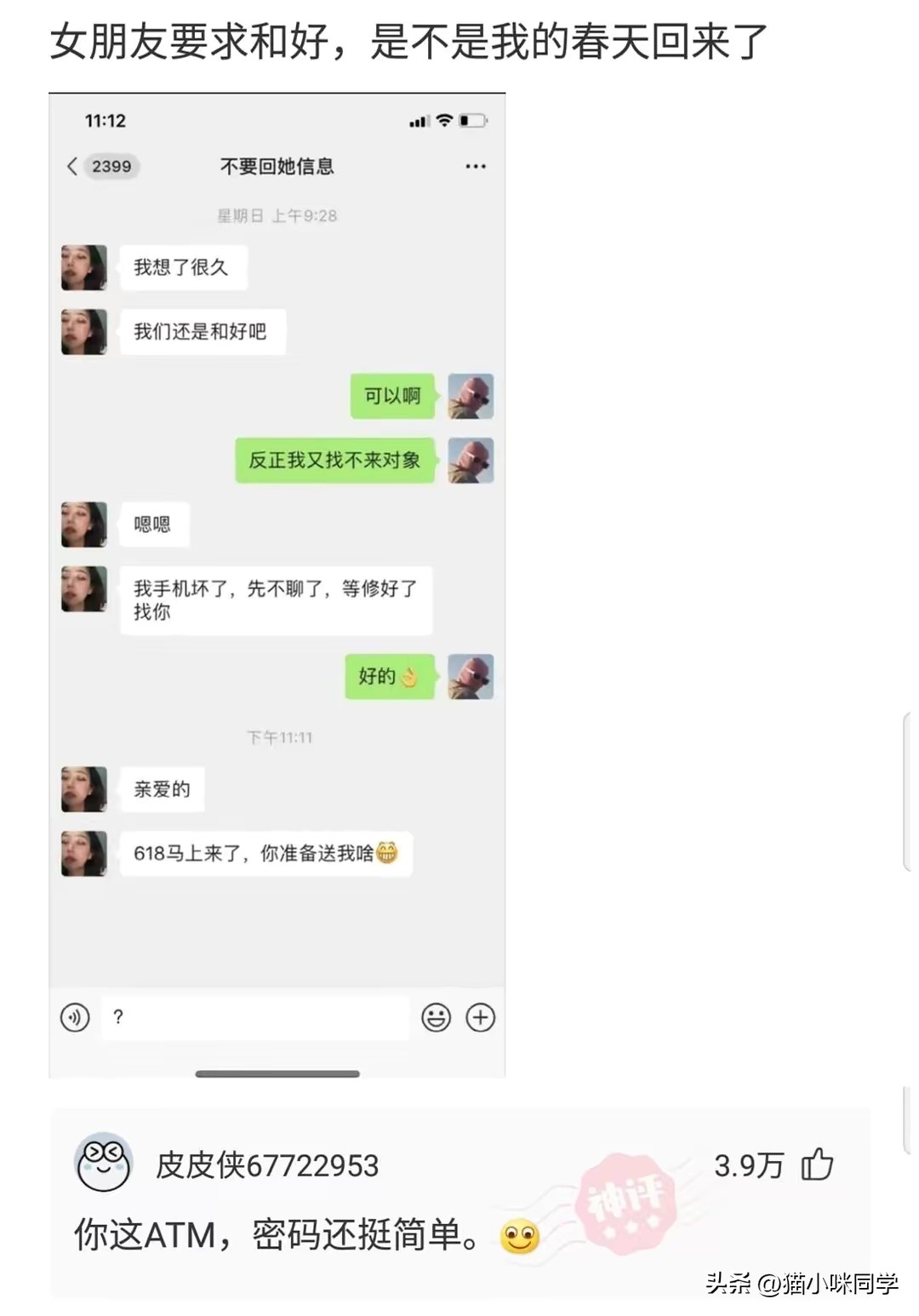919x1316 pixels.
Task: Open the chat title 不要回她信息
Action: [277, 167]
